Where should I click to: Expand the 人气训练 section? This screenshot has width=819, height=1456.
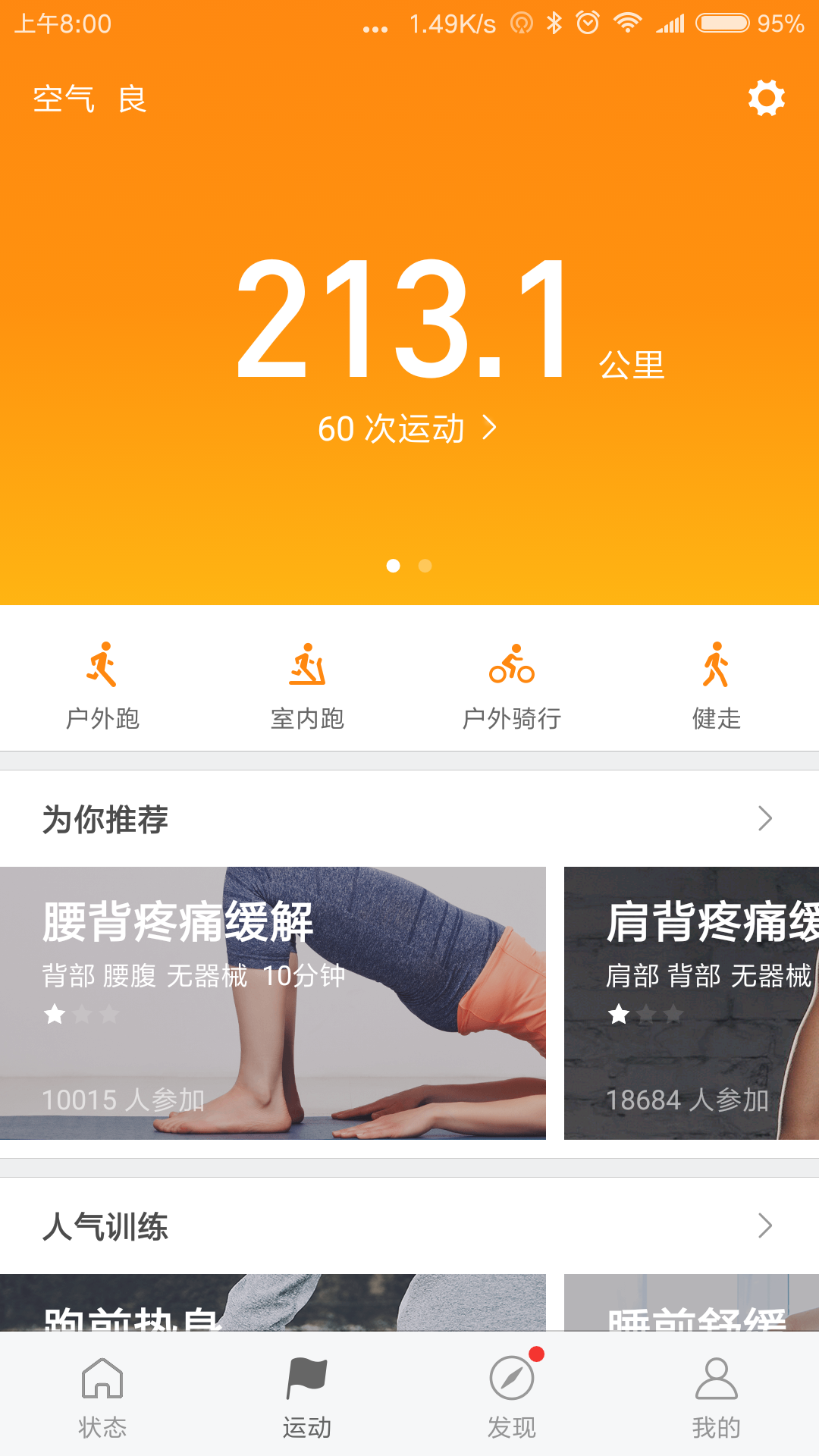pyautogui.click(x=764, y=1225)
